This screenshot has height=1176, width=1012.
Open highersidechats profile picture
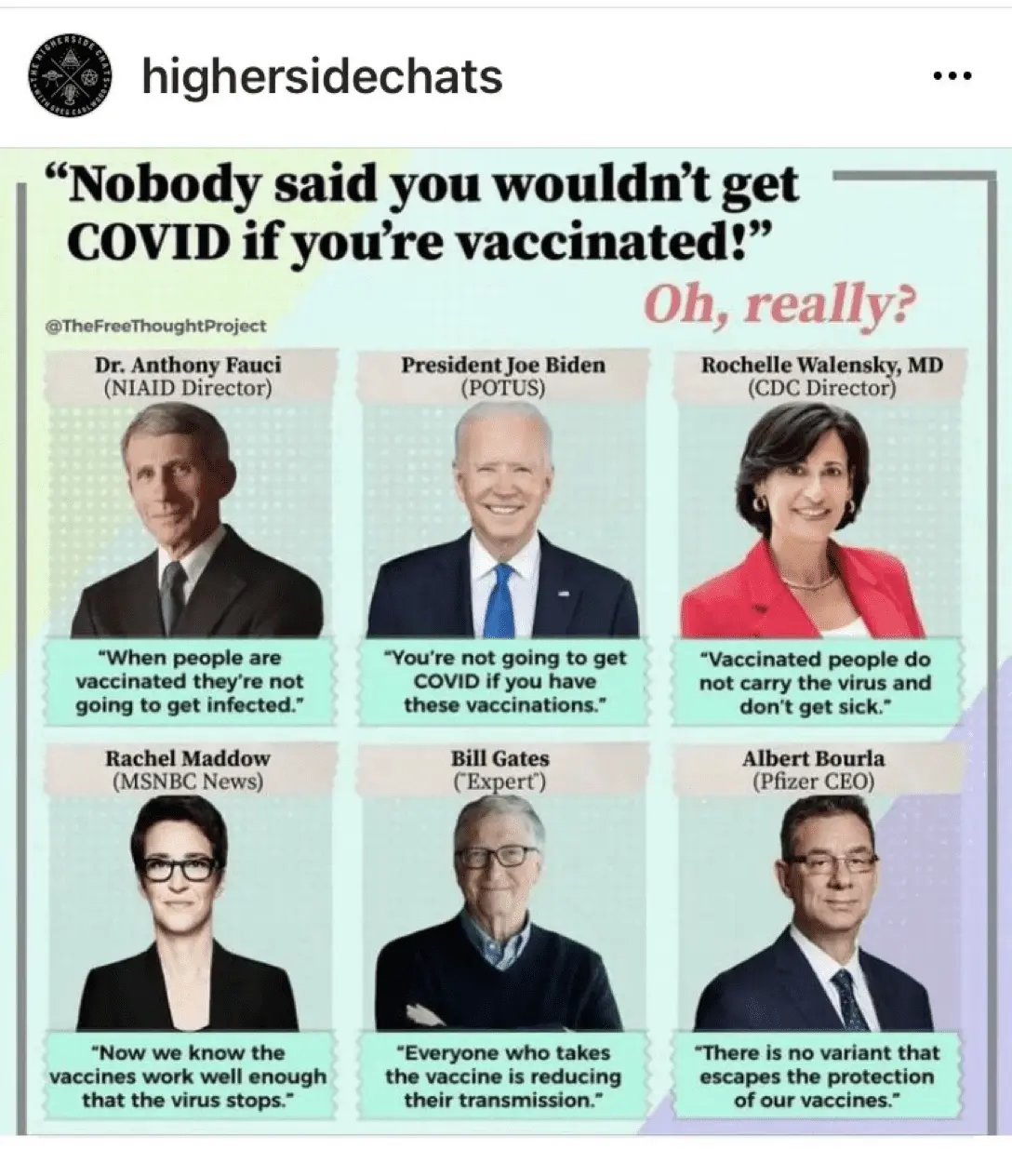[71, 76]
